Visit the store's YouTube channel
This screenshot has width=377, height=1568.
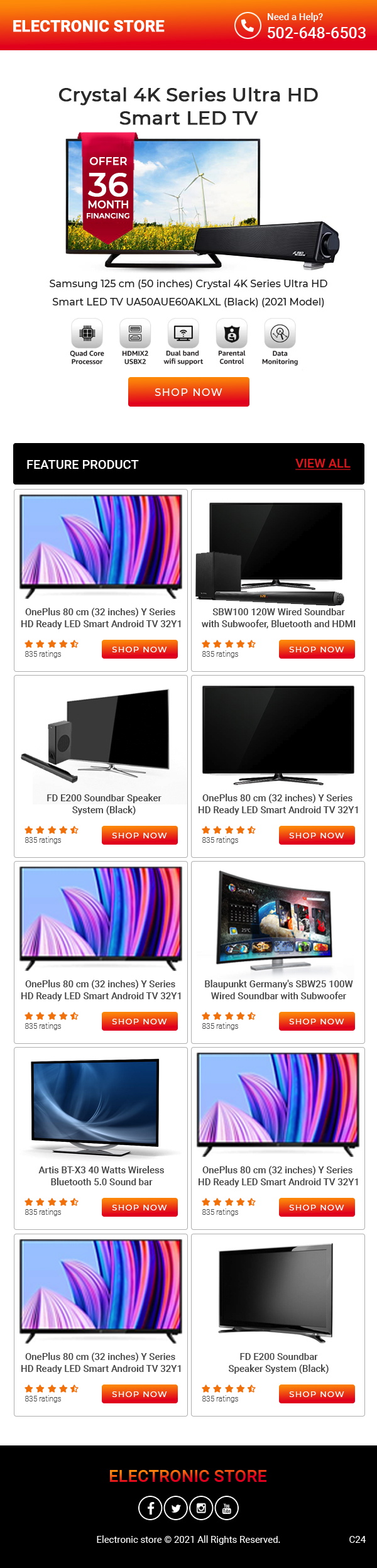pos(227,1508)
